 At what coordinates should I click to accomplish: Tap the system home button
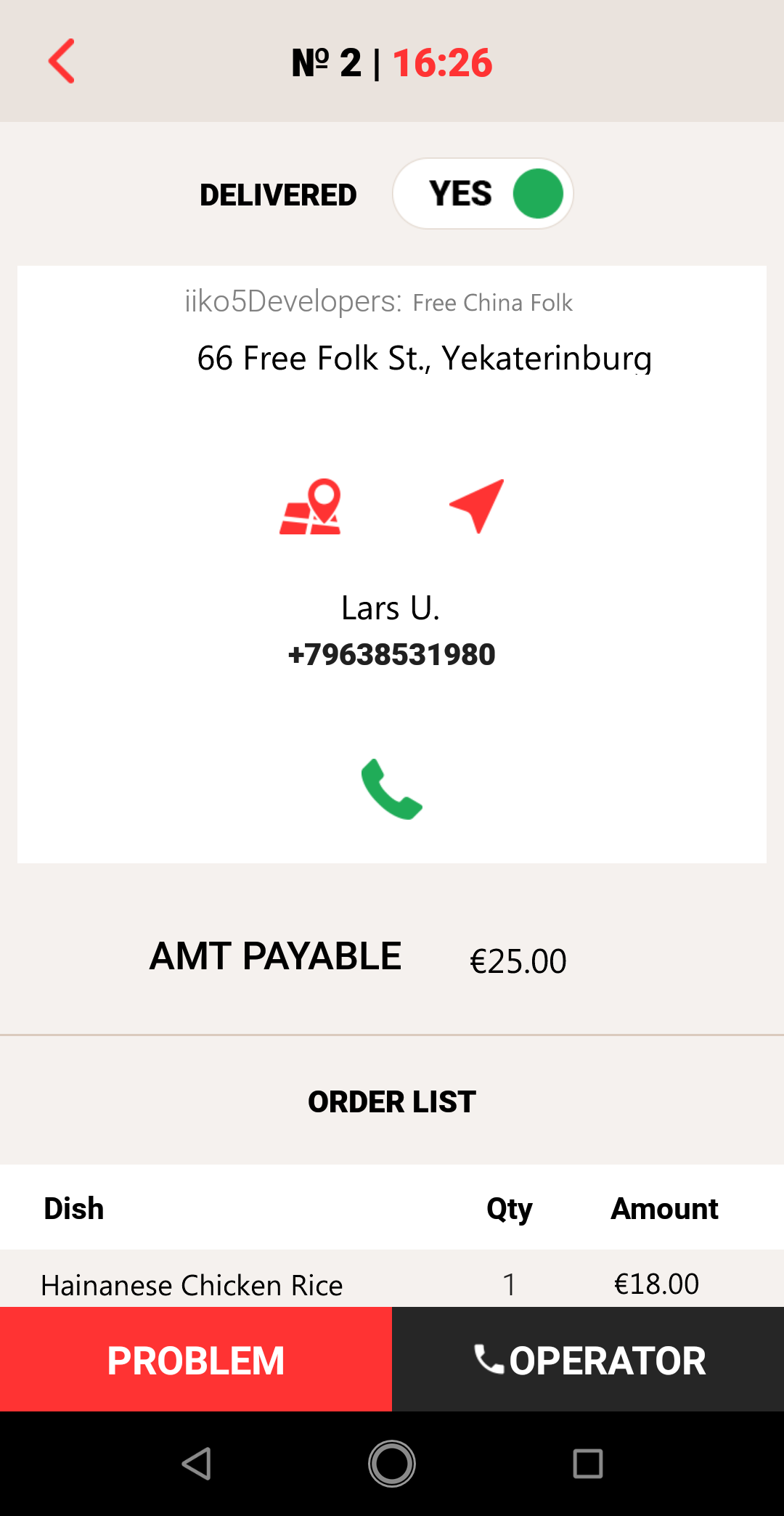point(392,1464)
